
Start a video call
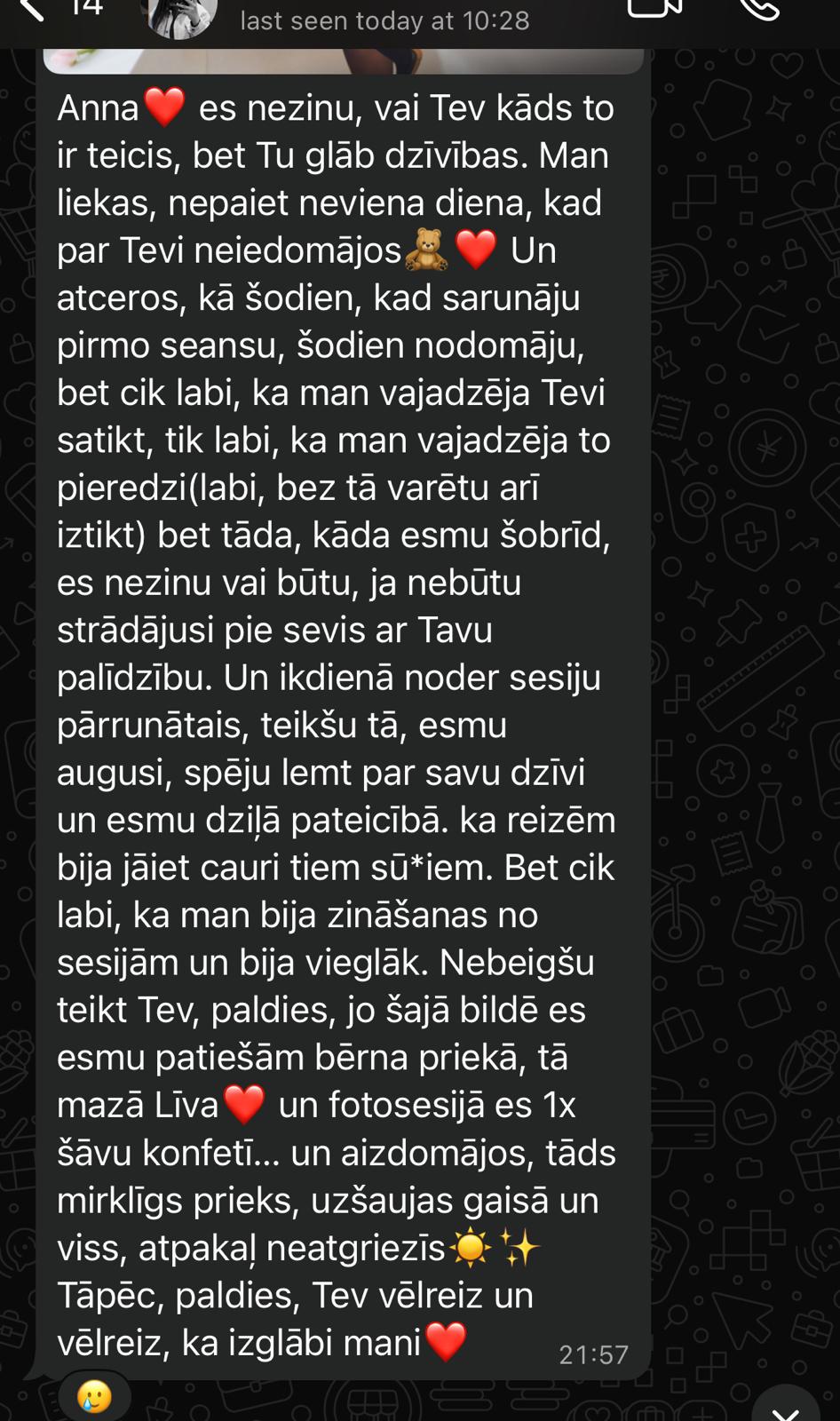(x=654, y=9)
